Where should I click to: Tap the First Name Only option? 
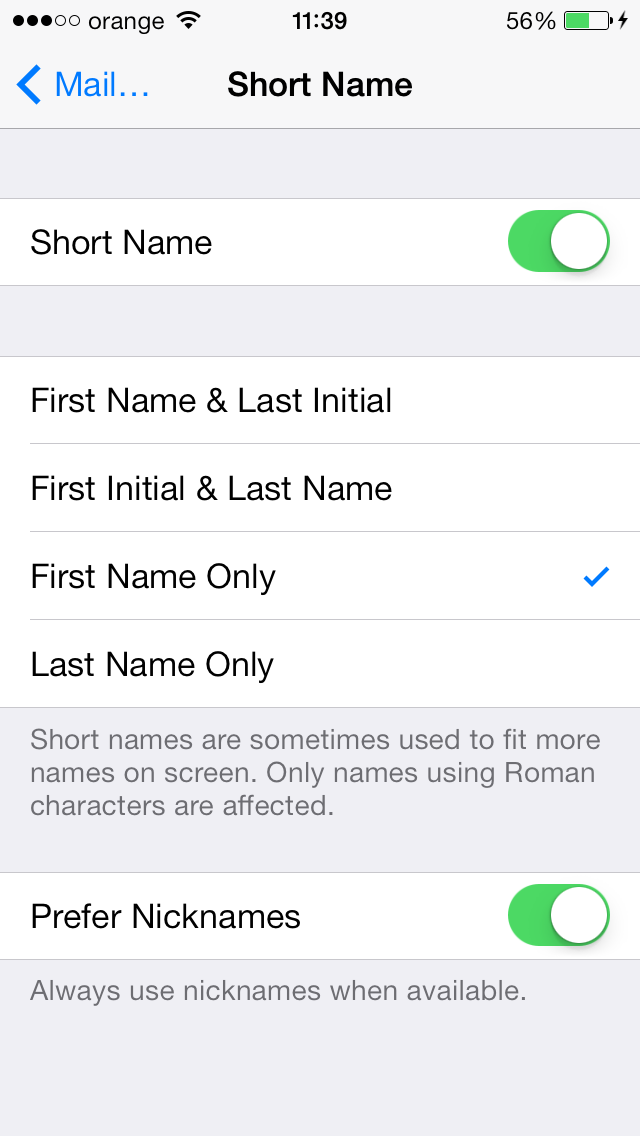320,576
